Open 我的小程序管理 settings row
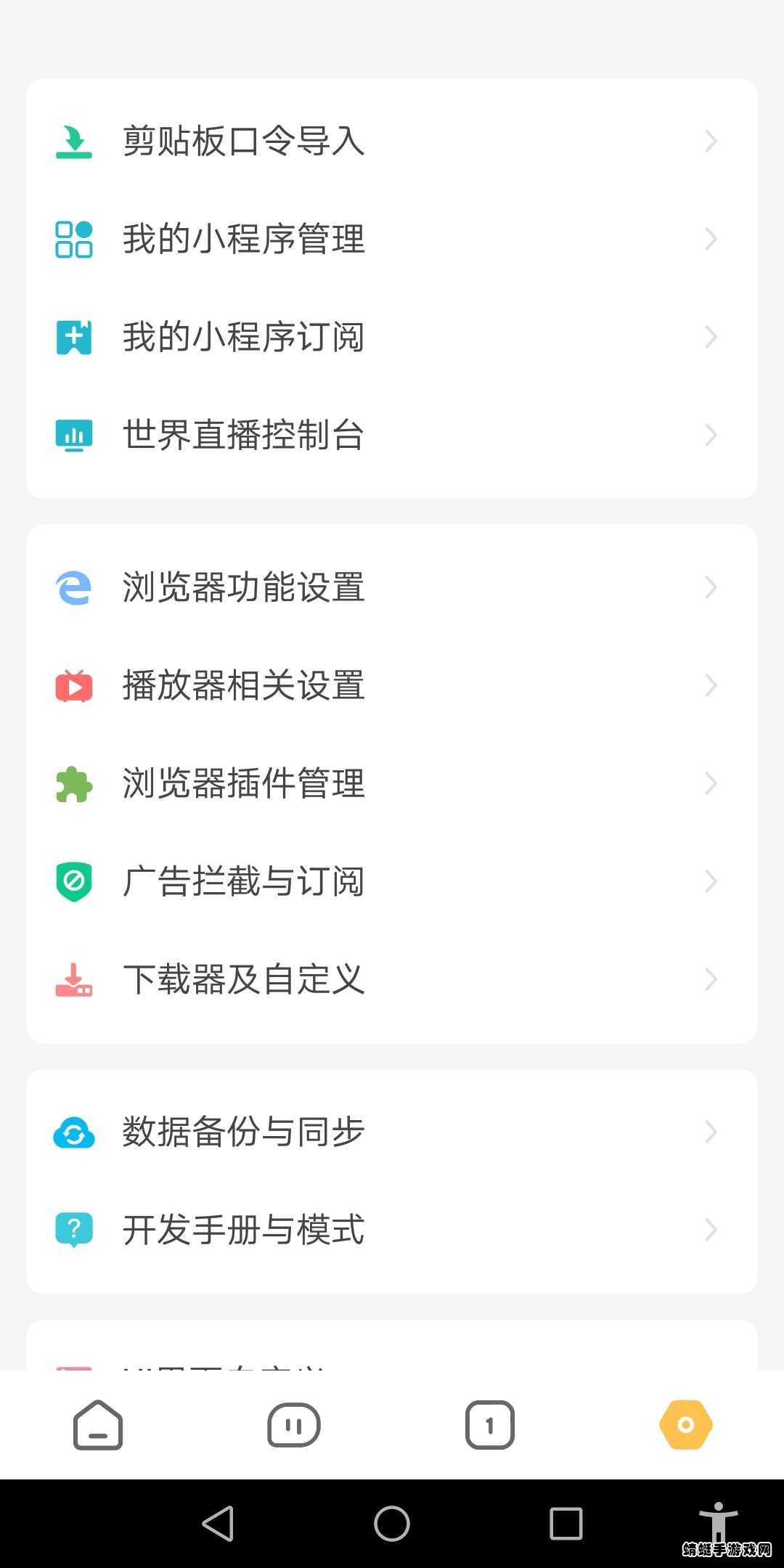 click(392, 239)
